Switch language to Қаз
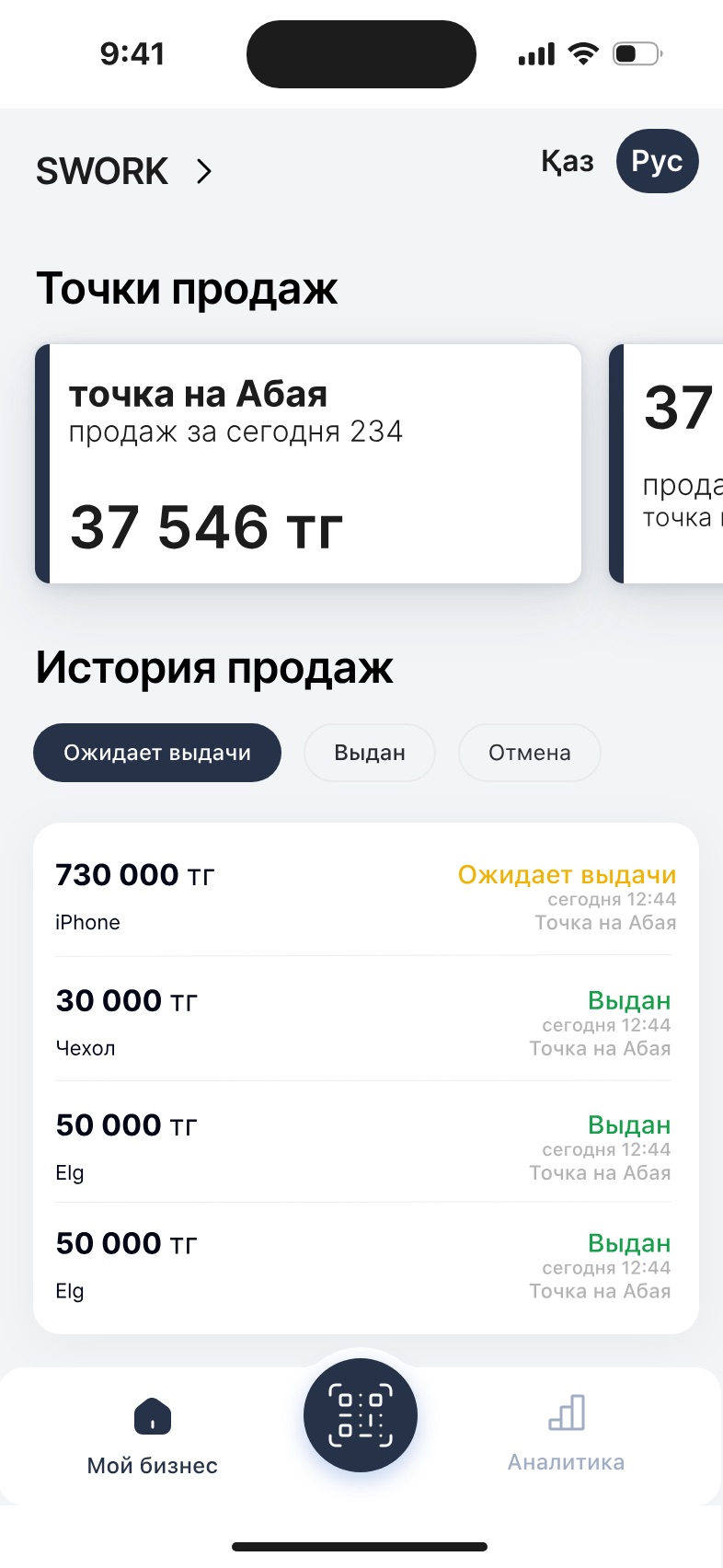This screenshot has height=1568, width=723. (567, 162)
